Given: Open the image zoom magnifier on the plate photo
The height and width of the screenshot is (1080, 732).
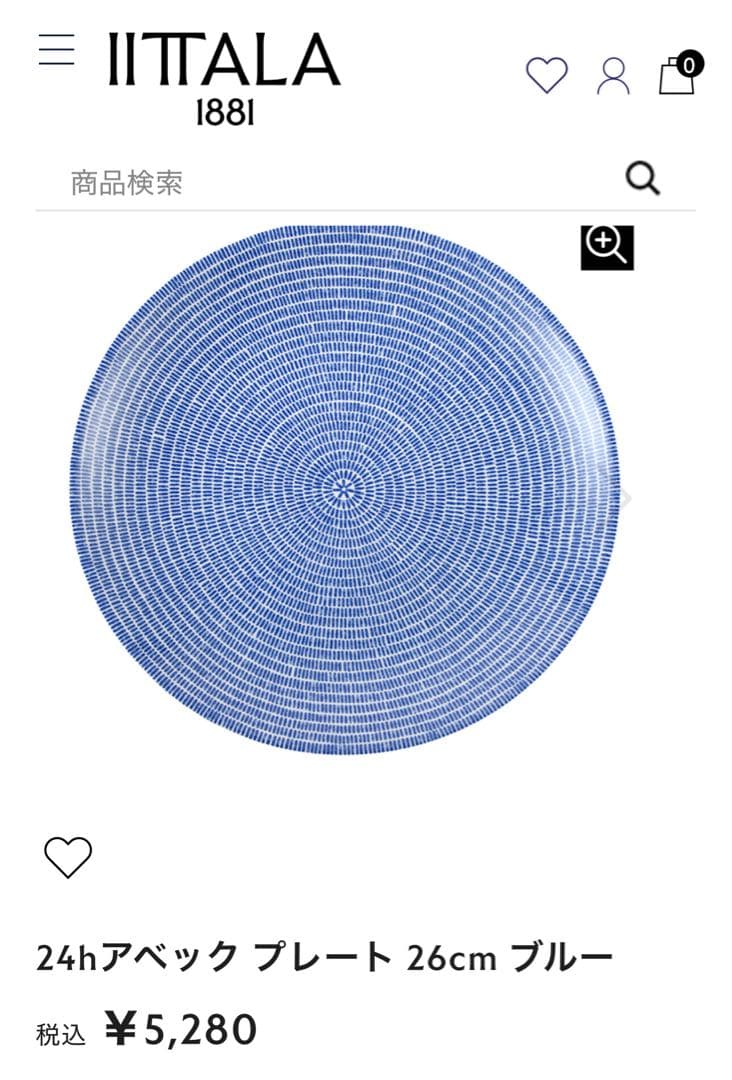Looking at the screenshot, I should point(608,247).
